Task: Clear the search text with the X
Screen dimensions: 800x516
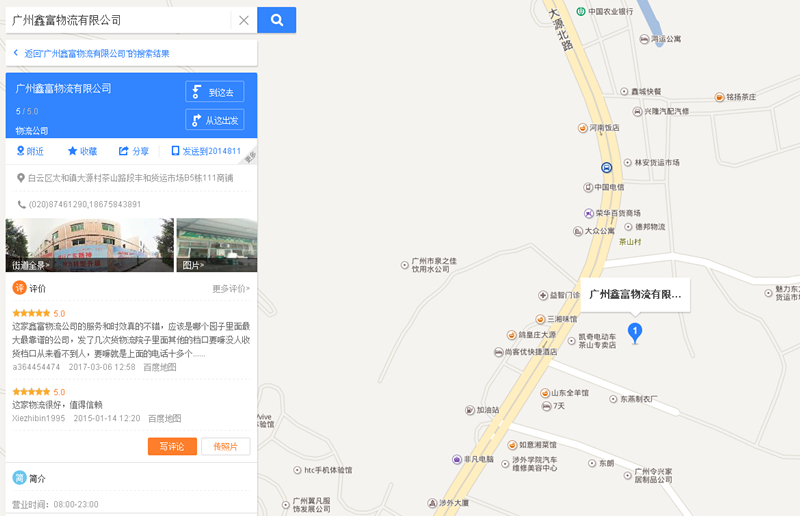Action: pyautogui.click(x=244, y=20)
